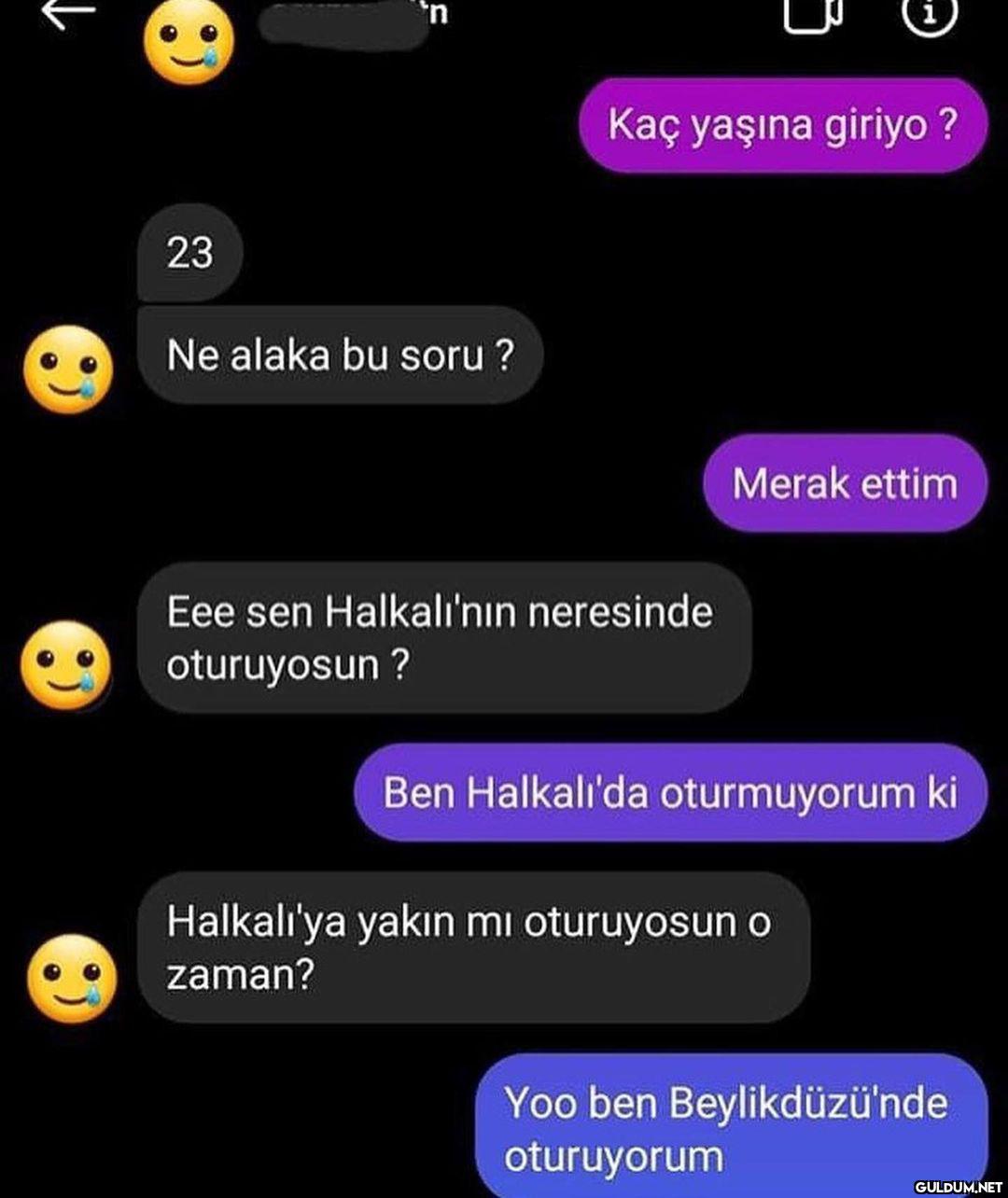Start a video call in this chat
The width and height of the screenshot is (1008, 1198).
813,13
